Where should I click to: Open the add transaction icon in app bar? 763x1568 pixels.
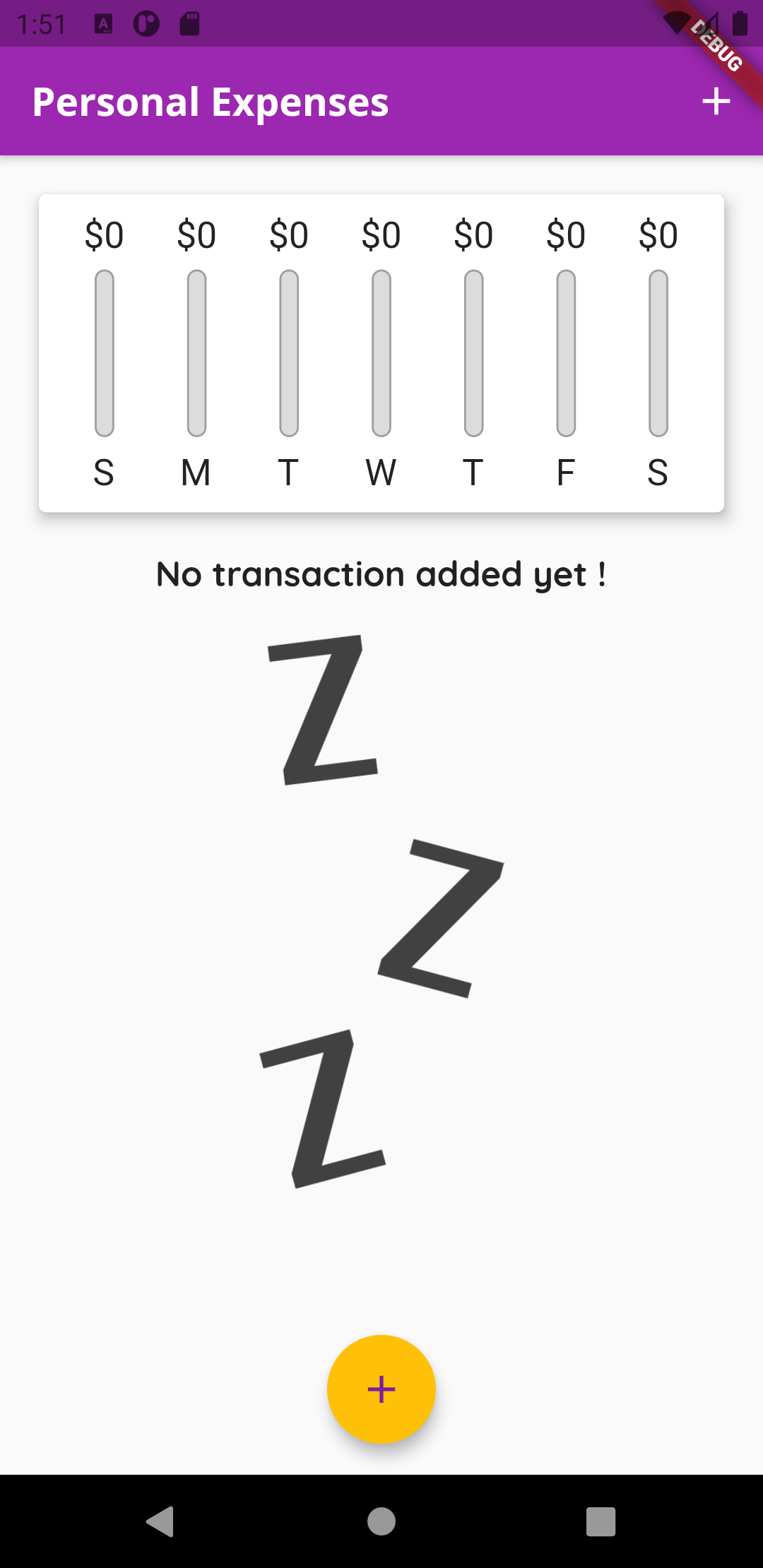click(716, 101)
